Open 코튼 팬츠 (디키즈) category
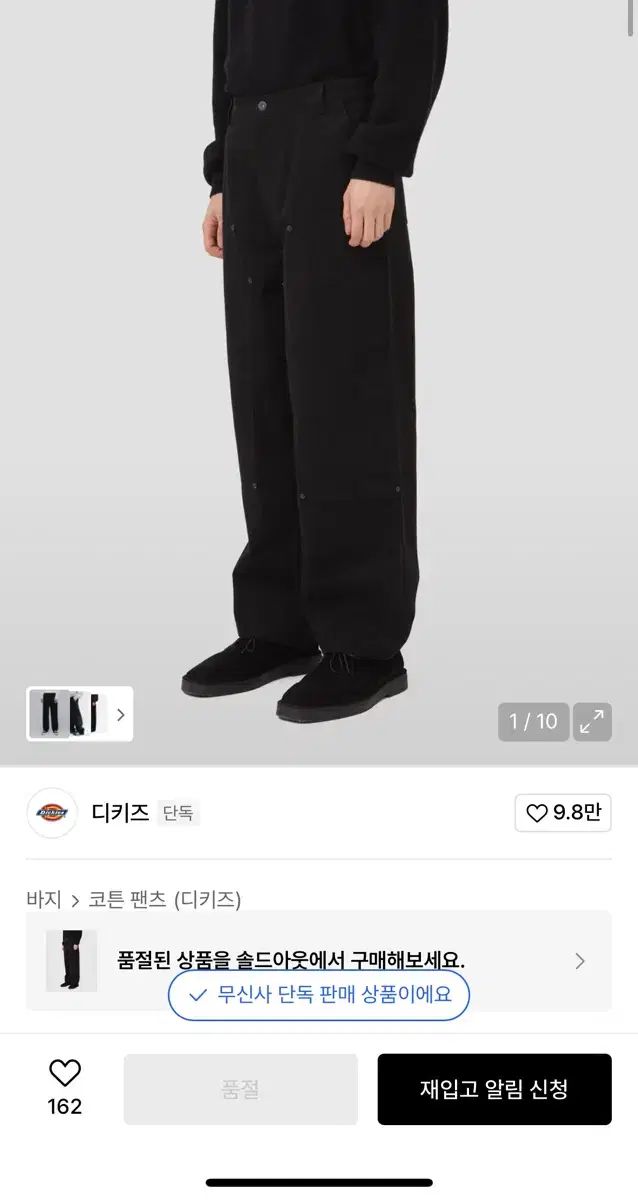 [x=164, y=899]
